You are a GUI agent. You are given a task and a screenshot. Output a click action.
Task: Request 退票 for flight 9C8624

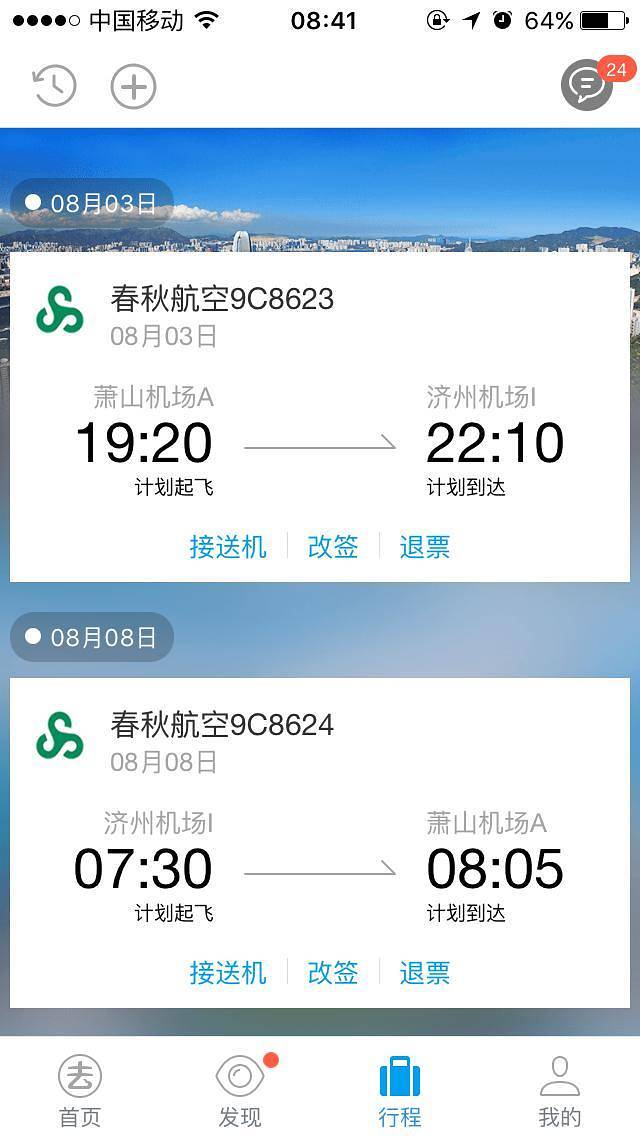tap(425, 973)
